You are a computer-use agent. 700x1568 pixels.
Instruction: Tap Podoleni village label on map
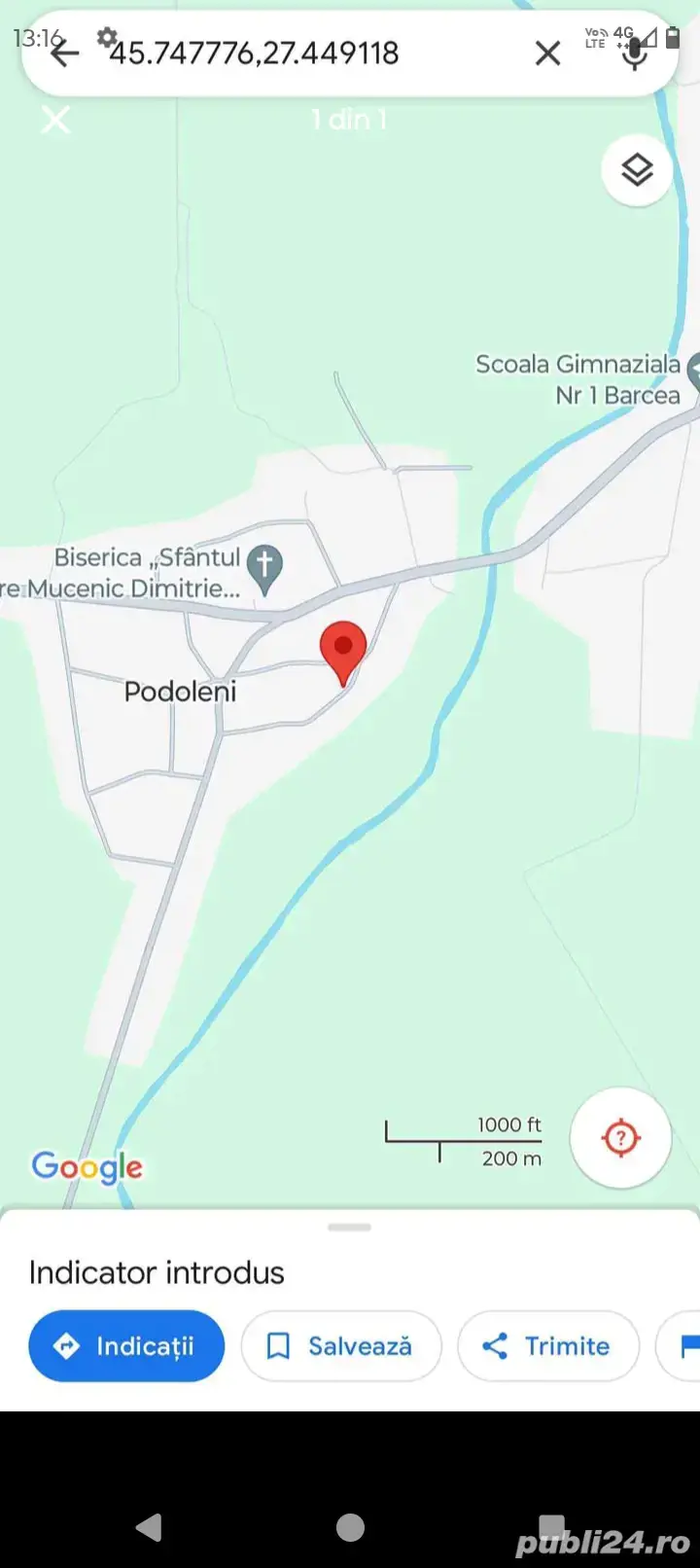pyautogui.click(x=181, y=692)
